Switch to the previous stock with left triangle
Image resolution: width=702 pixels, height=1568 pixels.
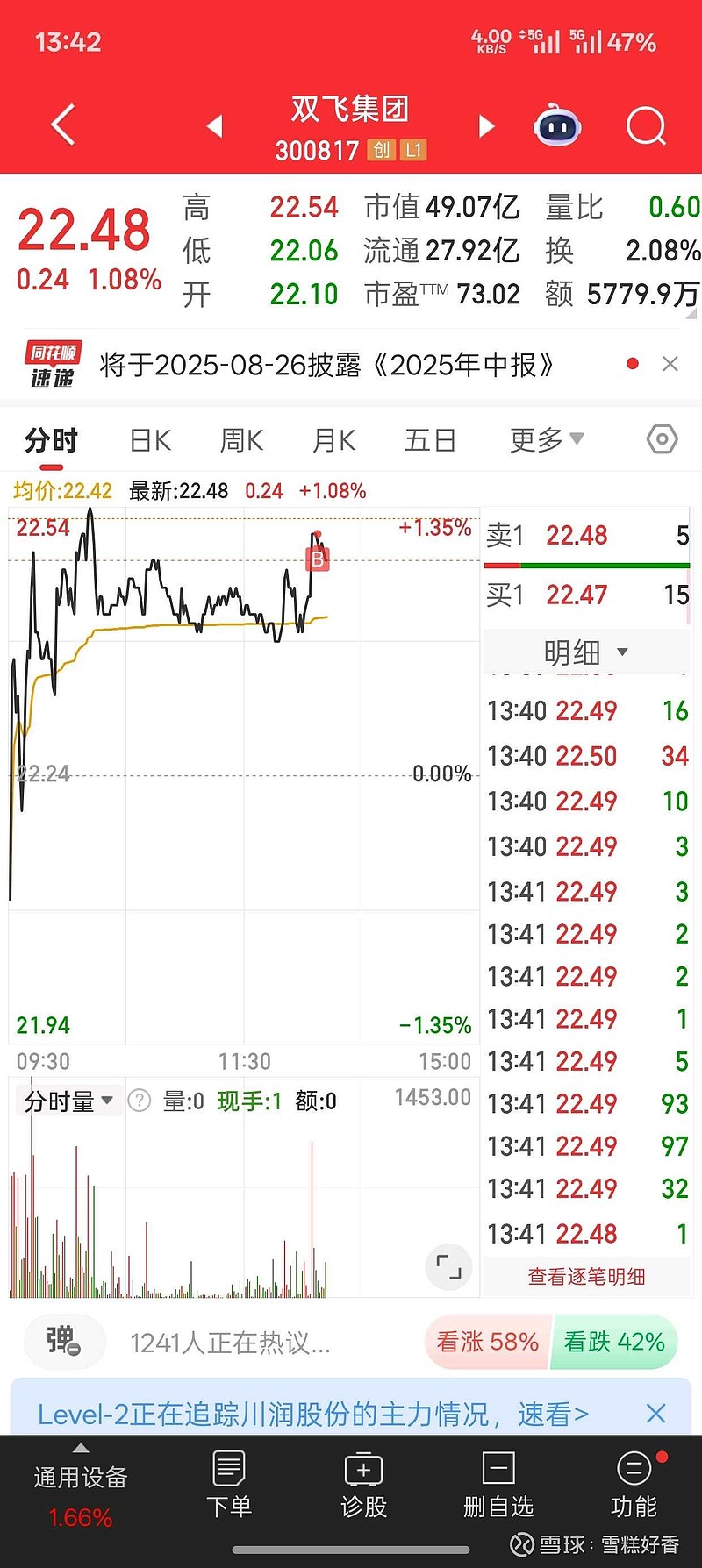pyautogui.click(x=214, y=126)
